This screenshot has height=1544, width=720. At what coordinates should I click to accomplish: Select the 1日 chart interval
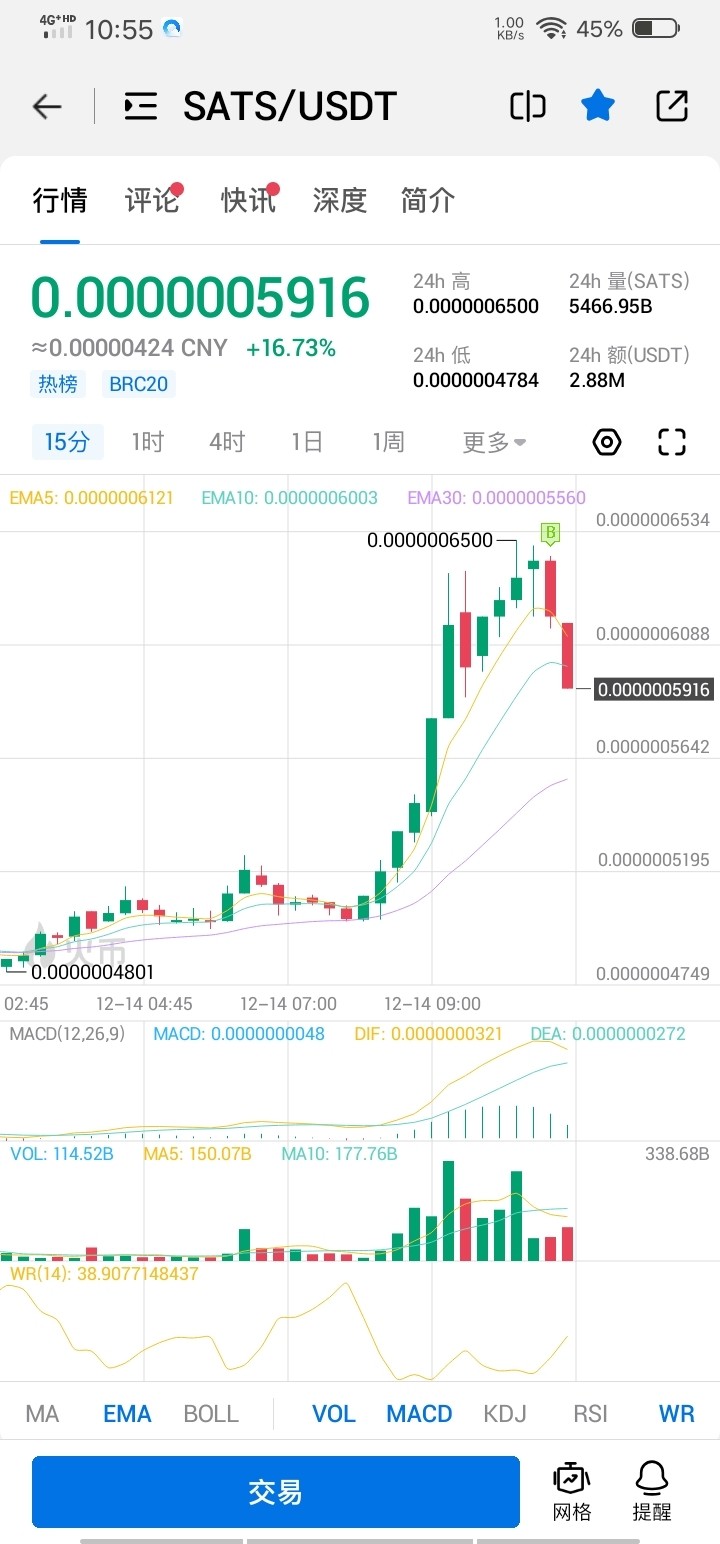tap(307, 442)
